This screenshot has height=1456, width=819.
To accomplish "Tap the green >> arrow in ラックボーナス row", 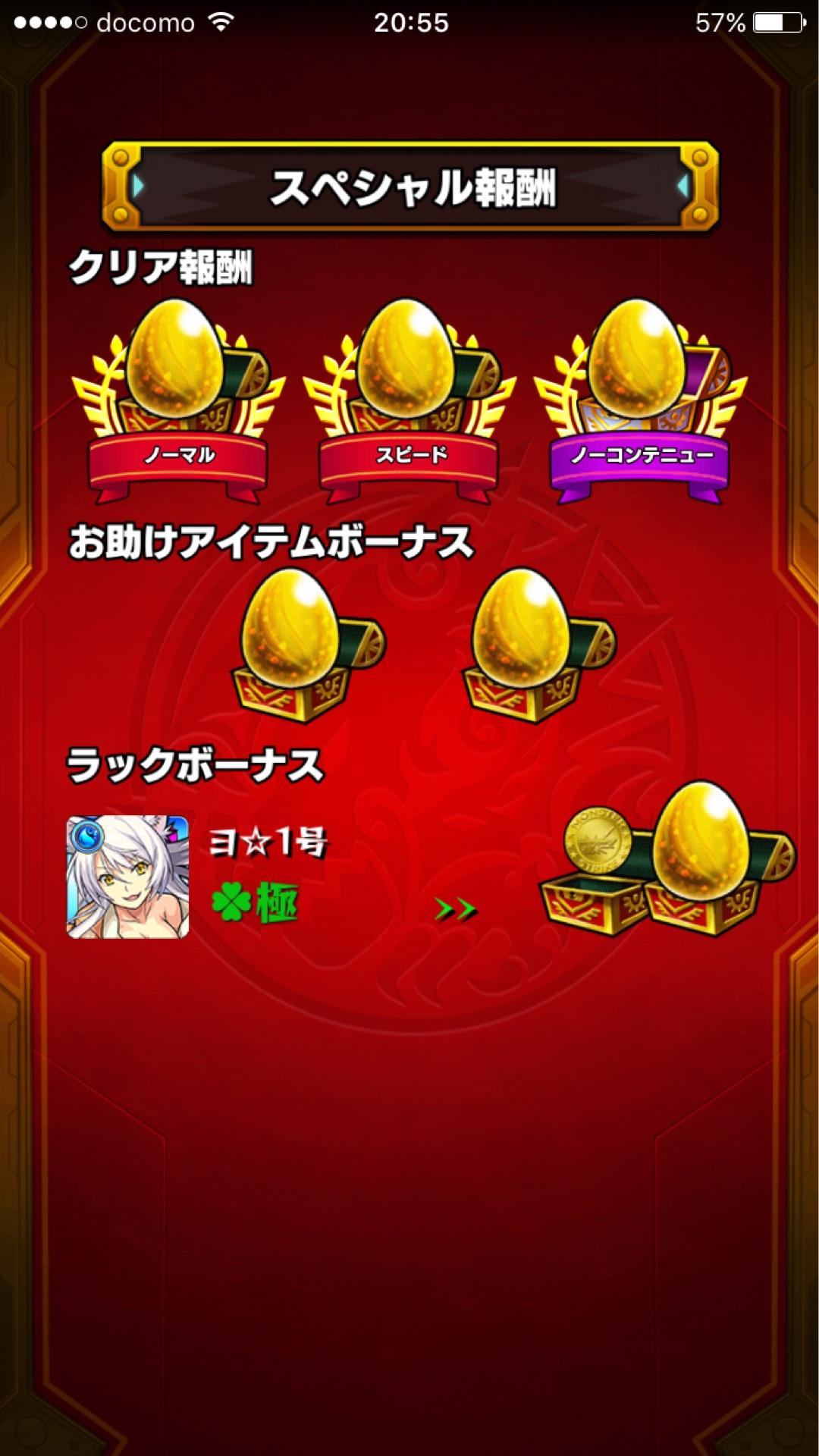I will pos(455,910).
